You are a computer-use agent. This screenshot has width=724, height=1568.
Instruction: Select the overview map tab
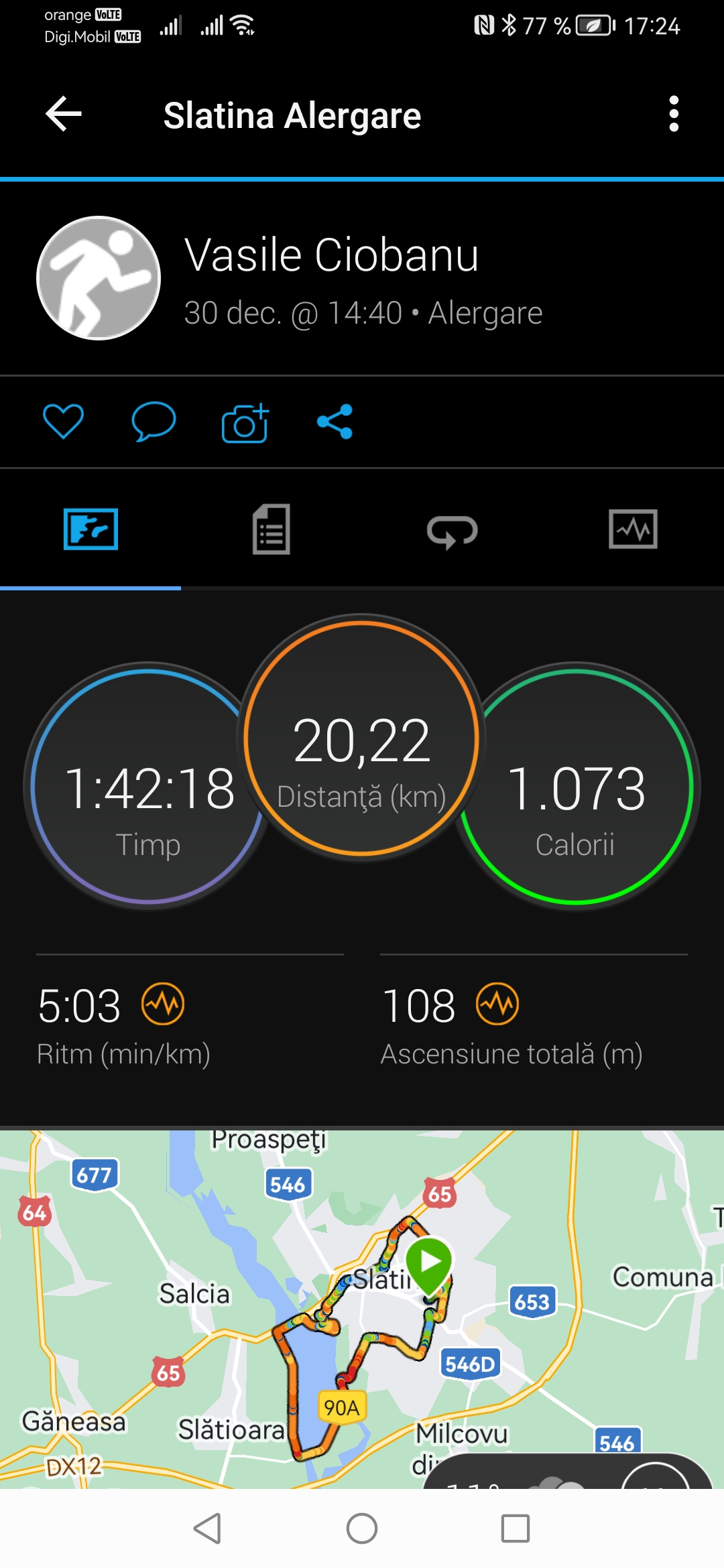[x=90, y=529]
